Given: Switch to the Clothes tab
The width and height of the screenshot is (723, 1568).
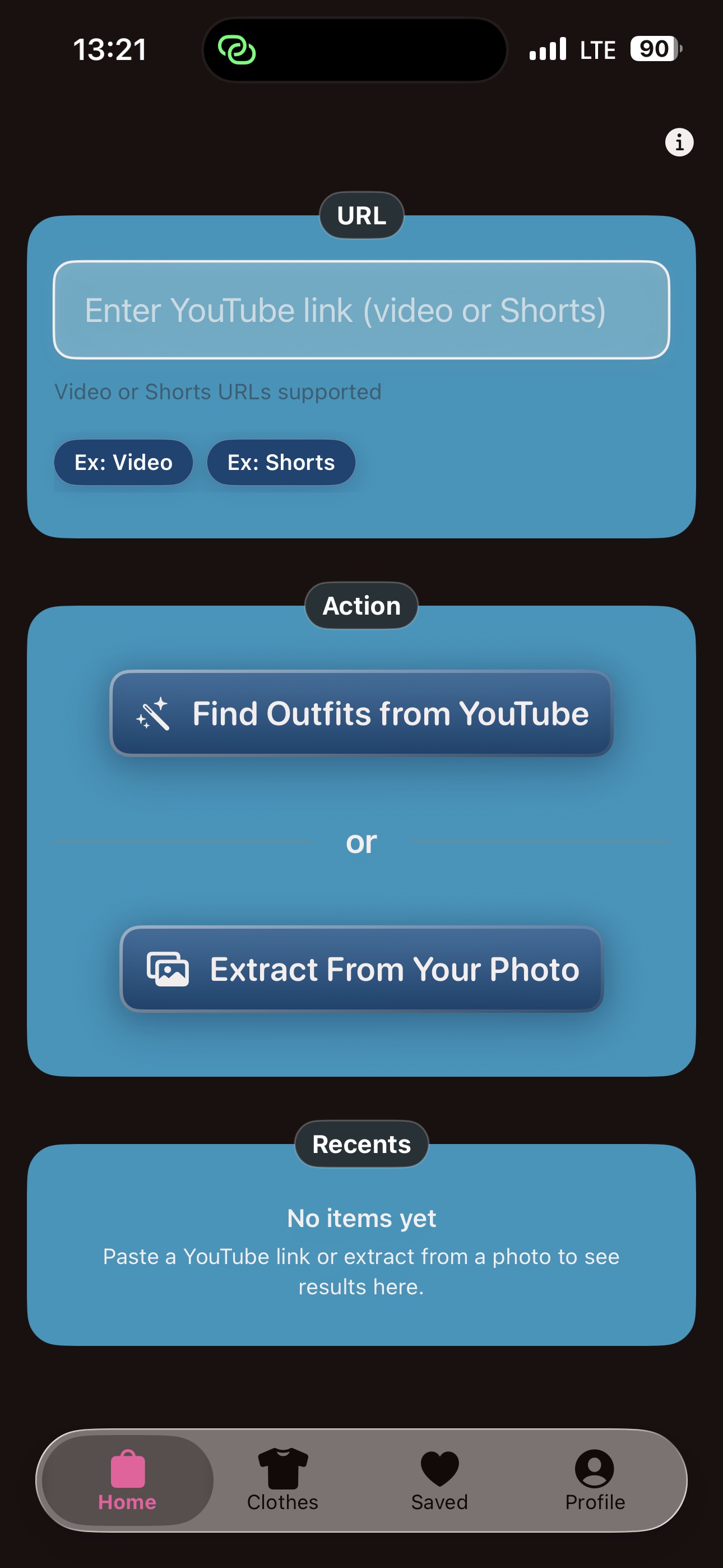Looking at the screenshot, I should pos(282,1485).
